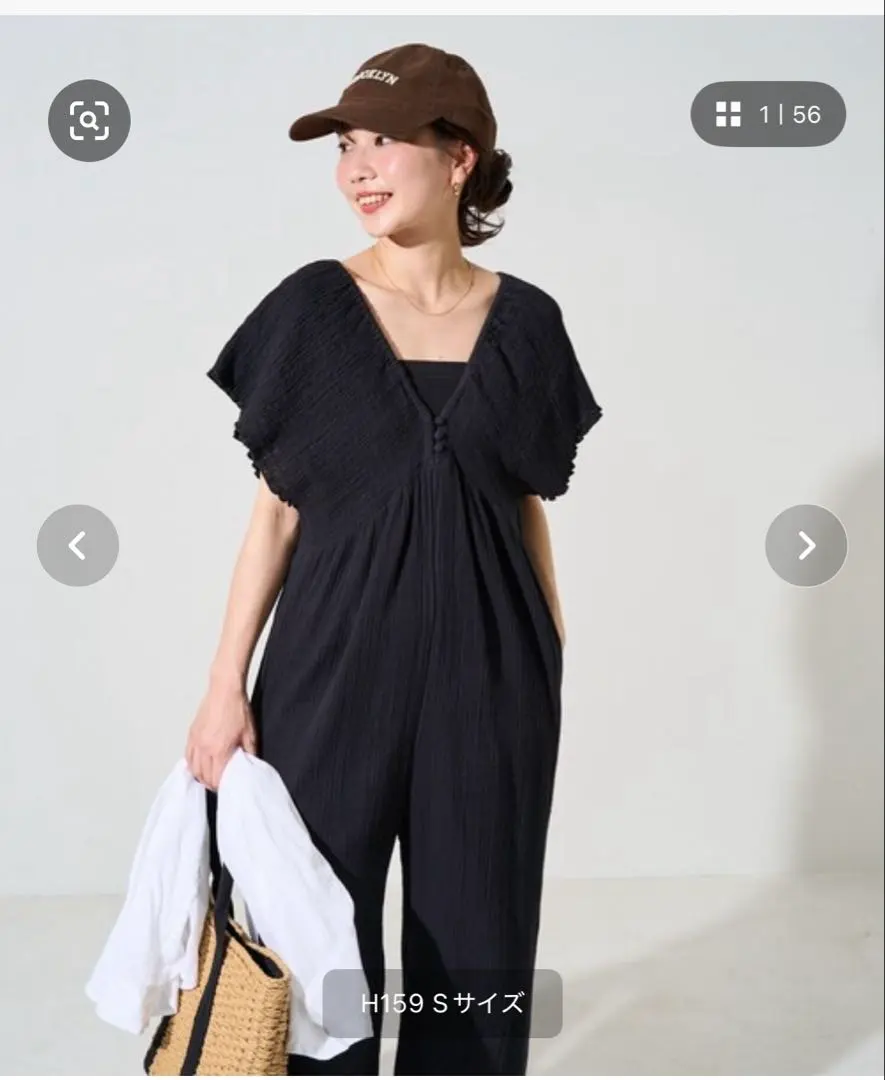Open visual image search icon
Viewport: 885px width, 1080px height.
pyautogui.click(x=89, y=120)
